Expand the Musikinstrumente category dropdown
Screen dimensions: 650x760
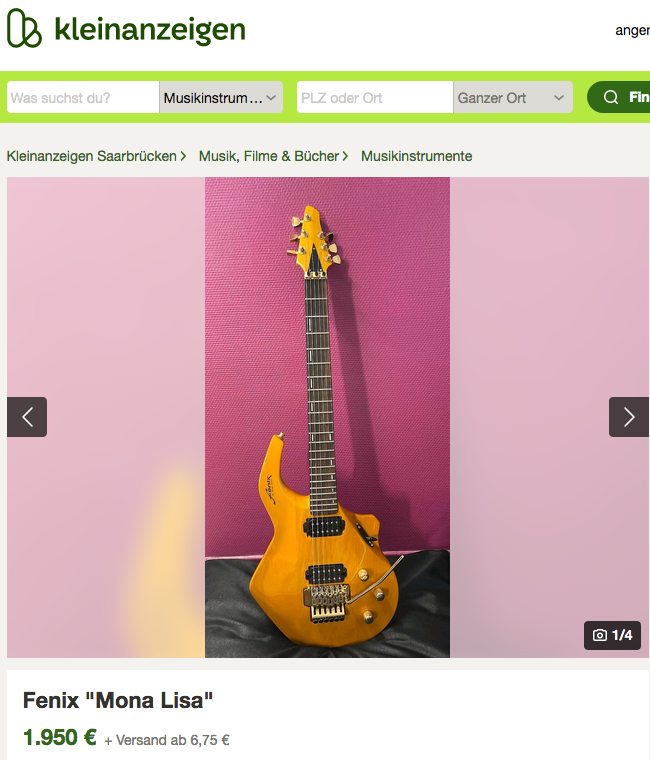[221, 98]
